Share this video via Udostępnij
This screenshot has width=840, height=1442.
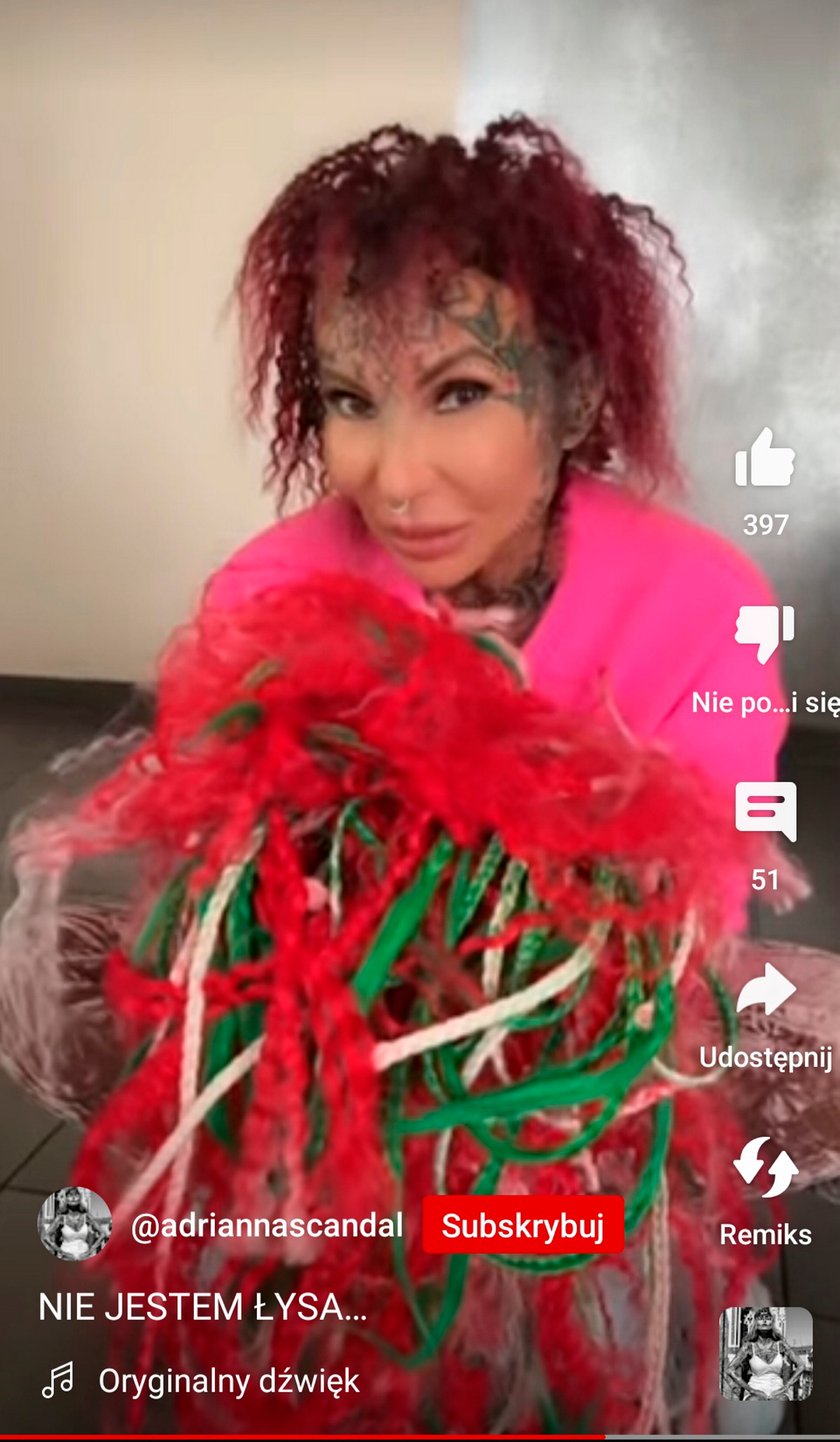(x=765, y=990)
